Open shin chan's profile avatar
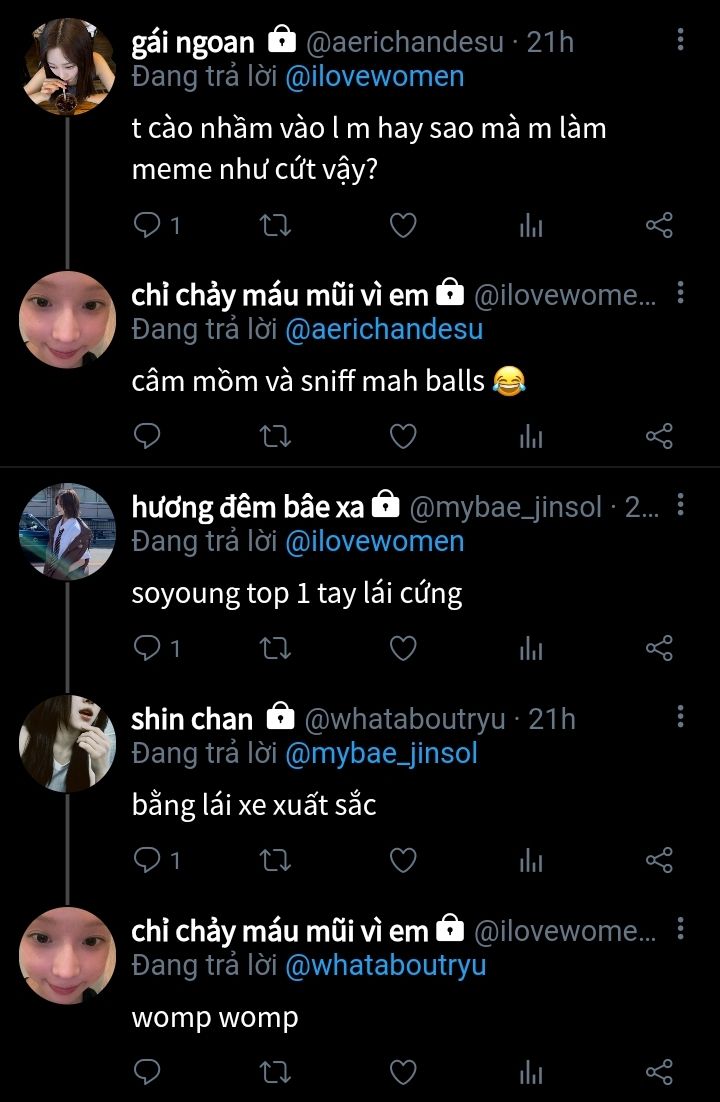This screenshot has width=720, height=1102. (68, 744)
